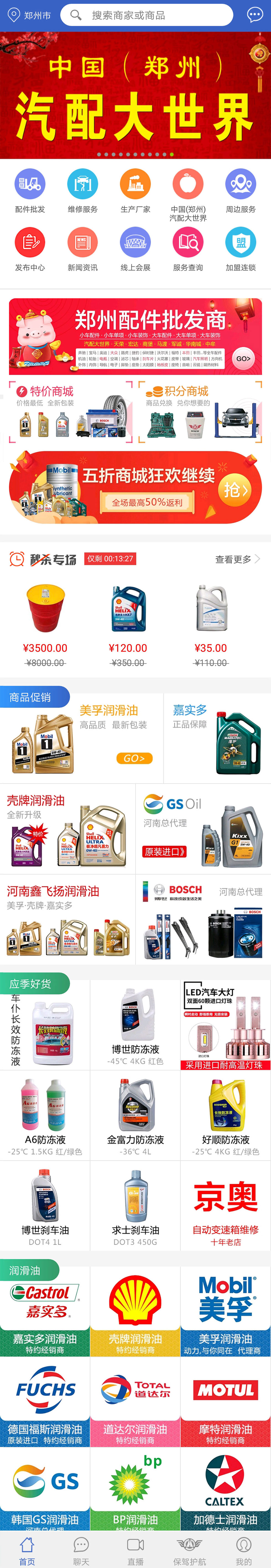271x1568 pixels.
Task: Tap the GO button on 美孚润滑油 promo
Action: pyautogui.click(x=134, y=759)
